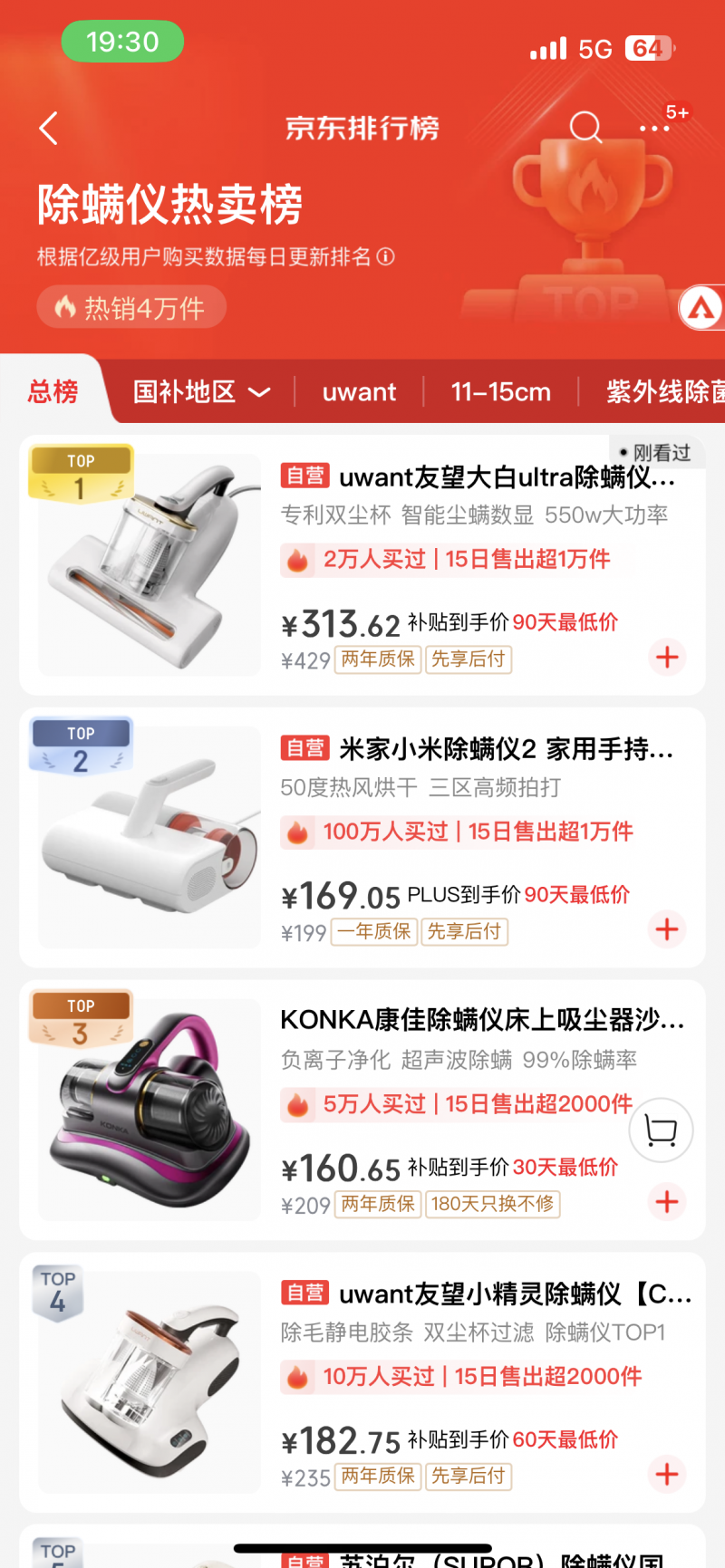725x1568 pixels.
Task: Tap the red triangle floating badge
Action: 701,309
